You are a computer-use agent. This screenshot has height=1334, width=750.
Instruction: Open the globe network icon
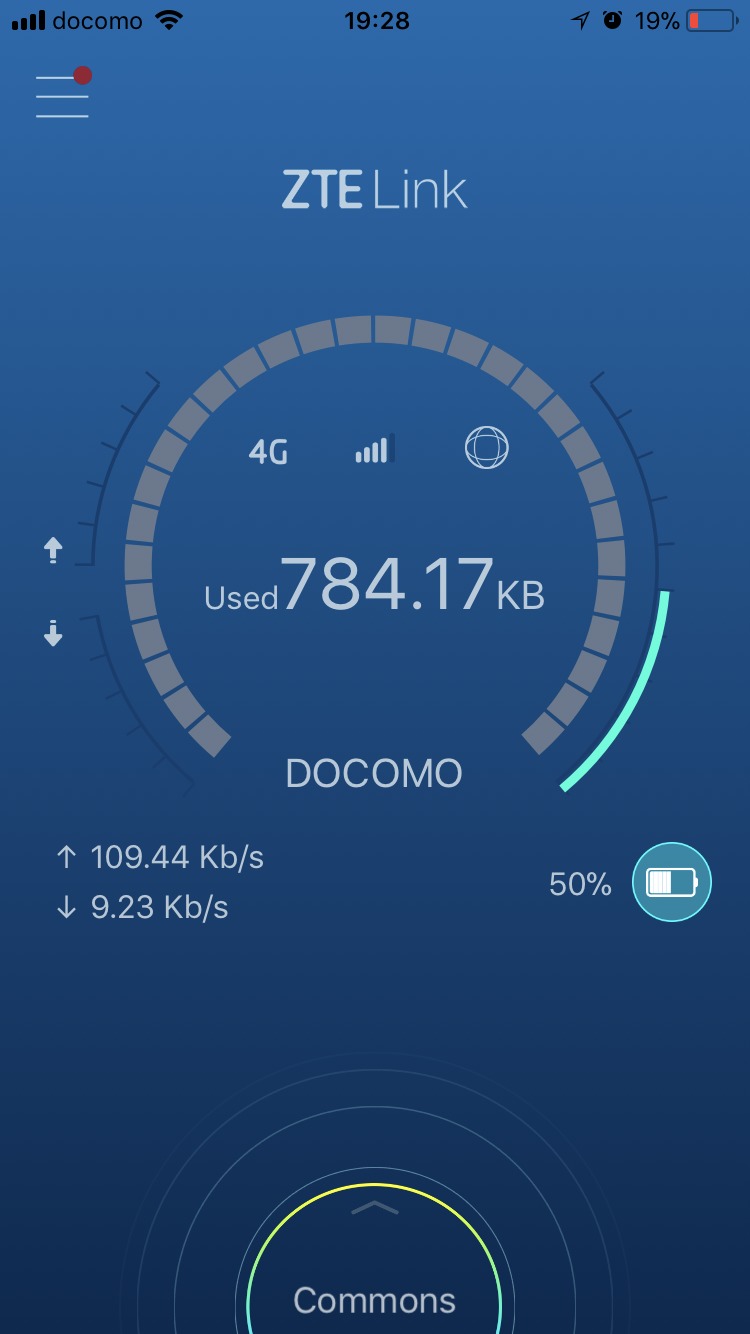click(487, 448)
